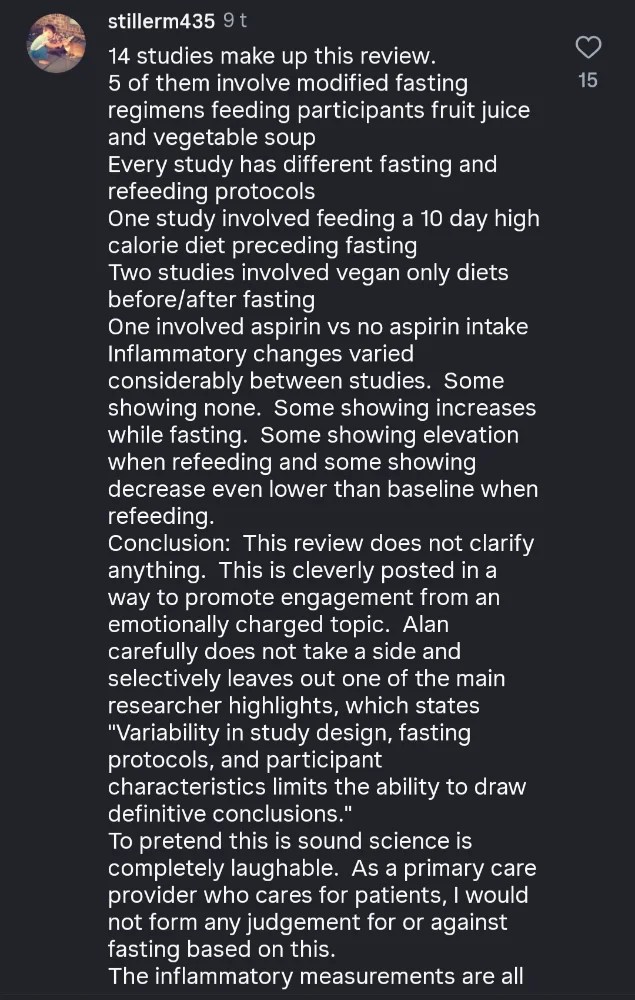This screenshot has height=1000, width=635.
Task: Open stillerm435's profile picture
Action: [x=56, y=43]
